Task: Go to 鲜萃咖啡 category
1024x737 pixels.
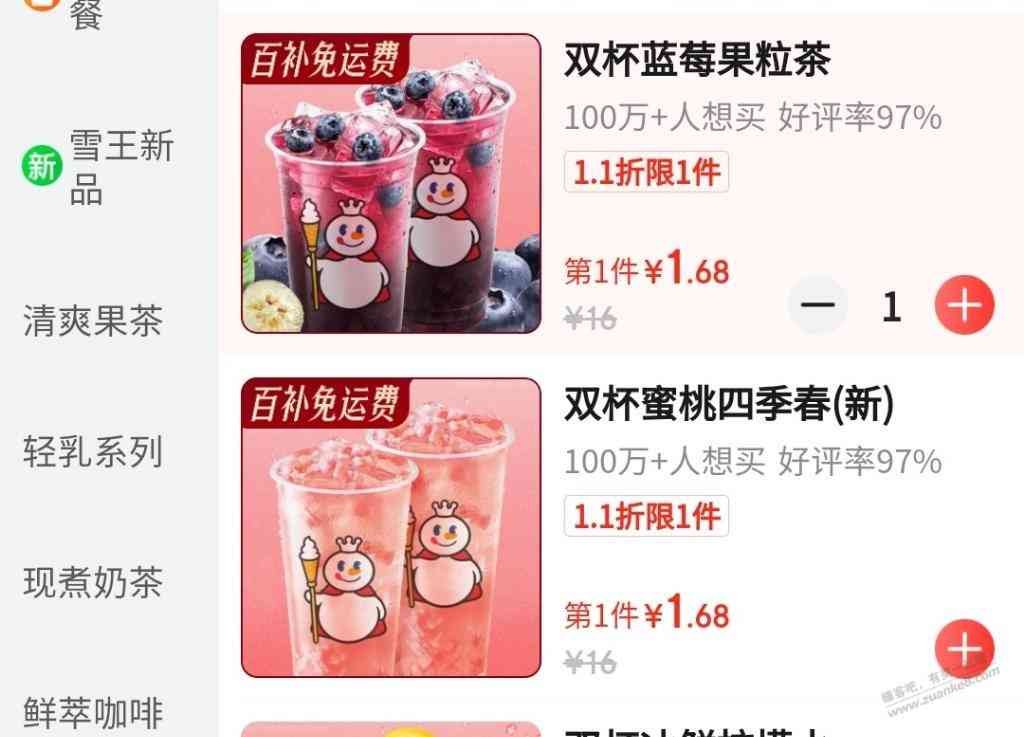Action: pyautogui.click(x=92, y=713)
